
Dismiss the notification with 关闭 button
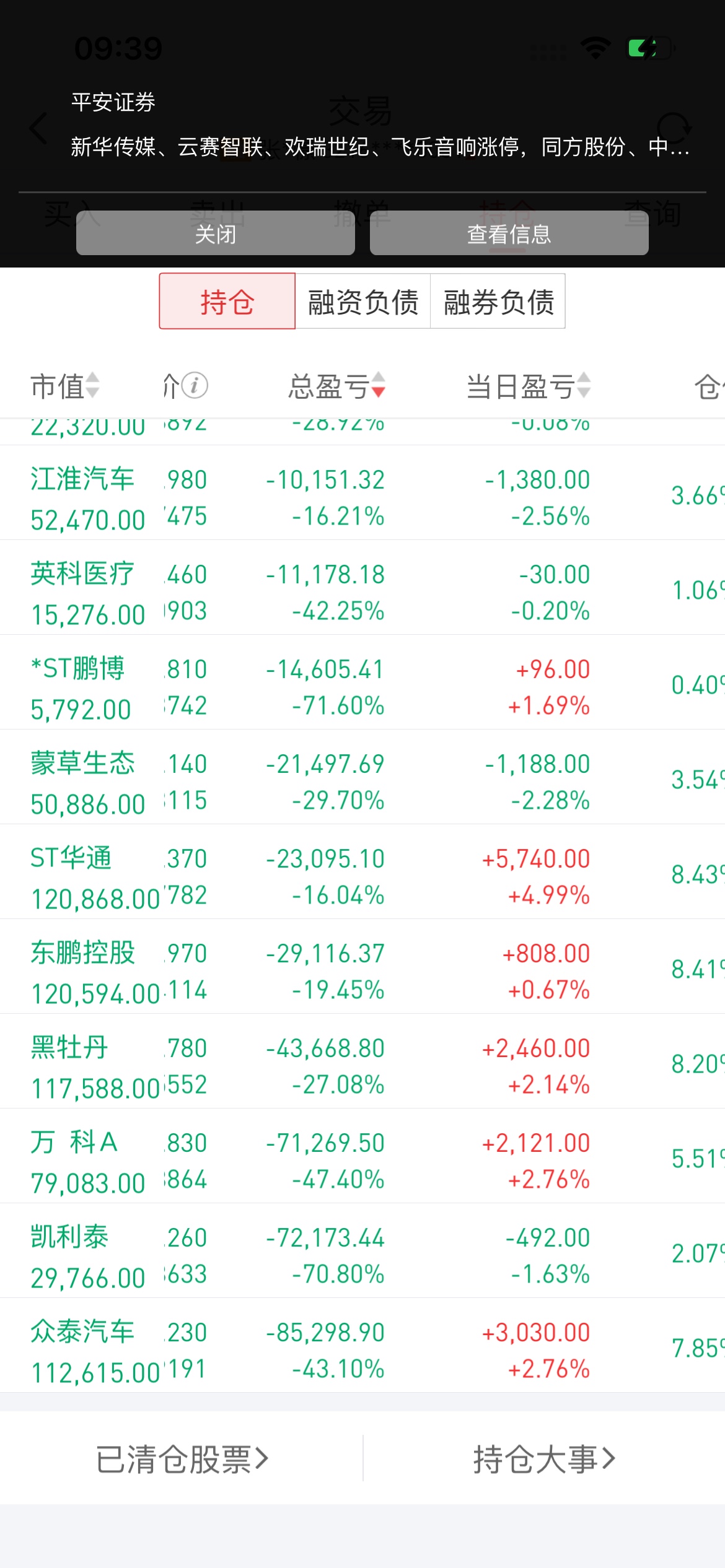pos(215,233)
